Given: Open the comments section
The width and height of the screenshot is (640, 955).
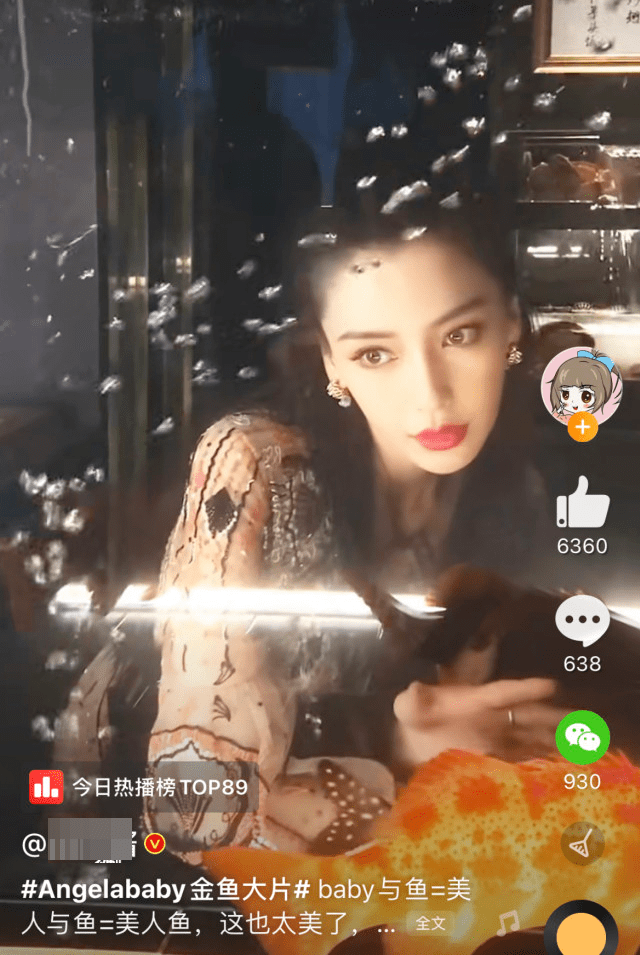Looking at the screenshot, I should 582,622.
